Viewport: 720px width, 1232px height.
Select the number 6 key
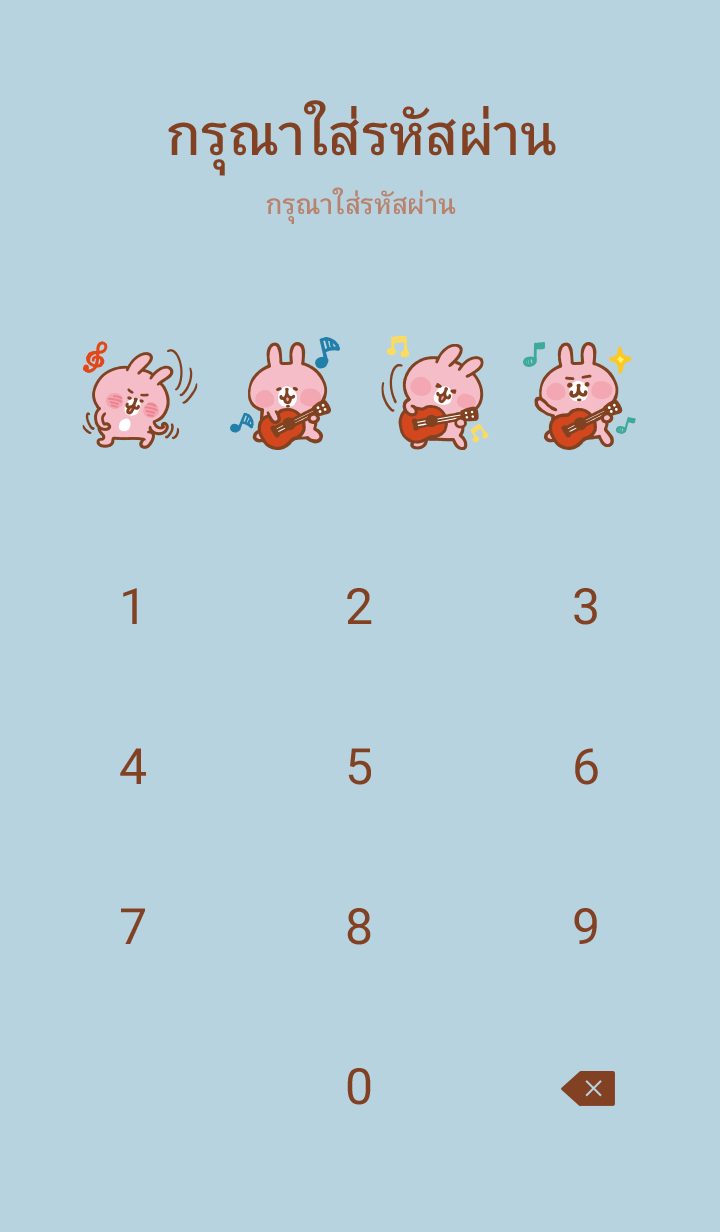[x=585, y=767]
